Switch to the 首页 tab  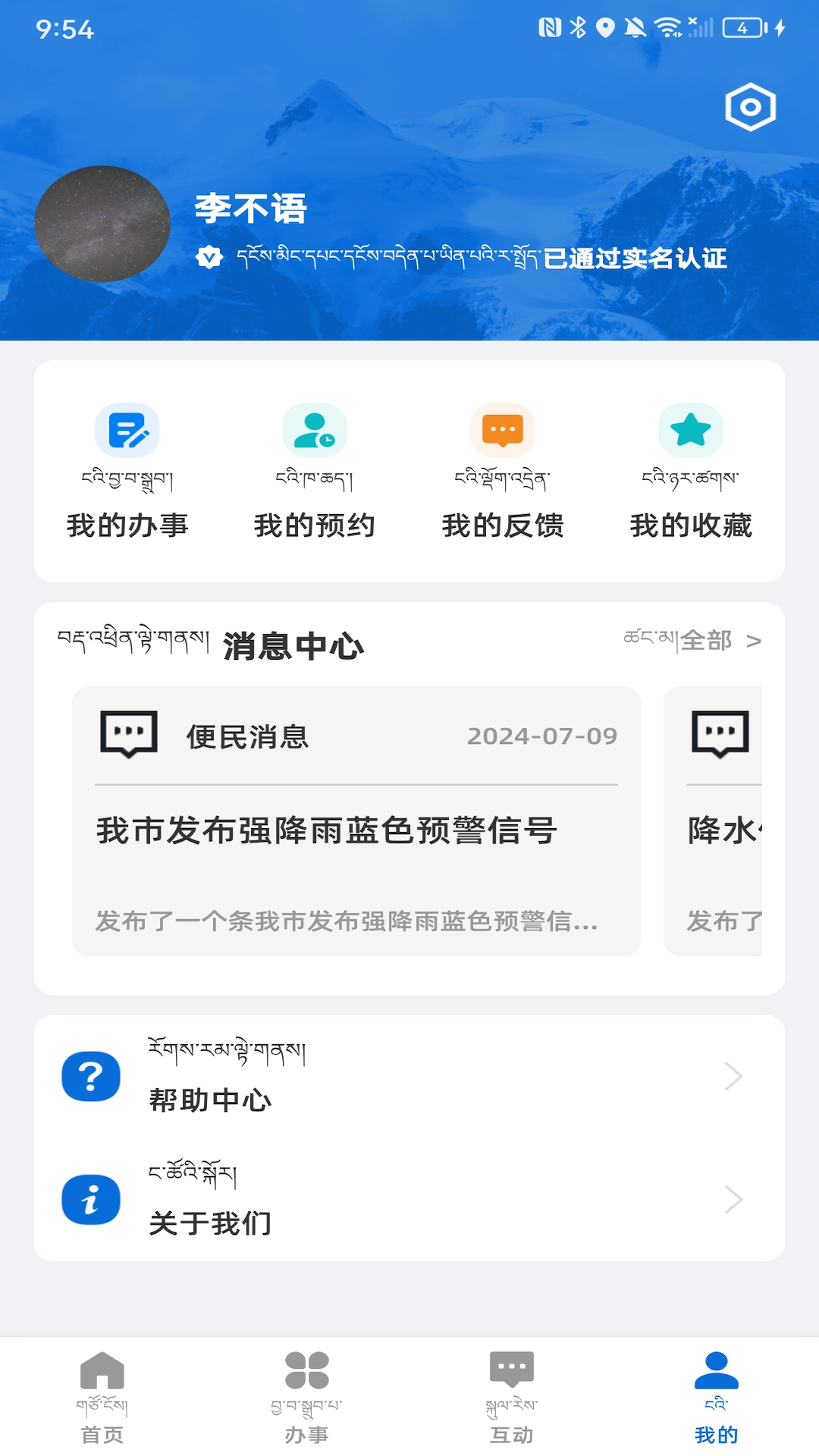(x=103, y=1403)
